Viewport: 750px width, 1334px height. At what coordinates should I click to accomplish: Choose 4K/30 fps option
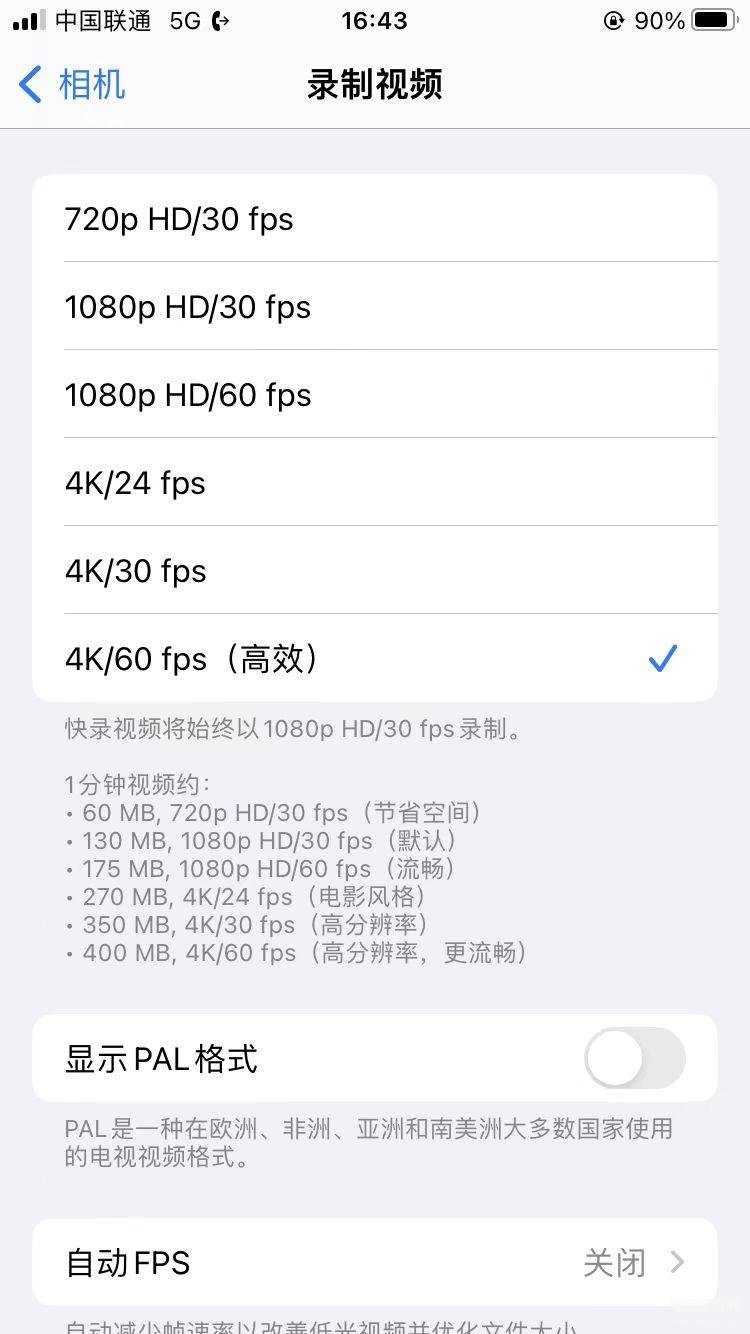(375, 570)
